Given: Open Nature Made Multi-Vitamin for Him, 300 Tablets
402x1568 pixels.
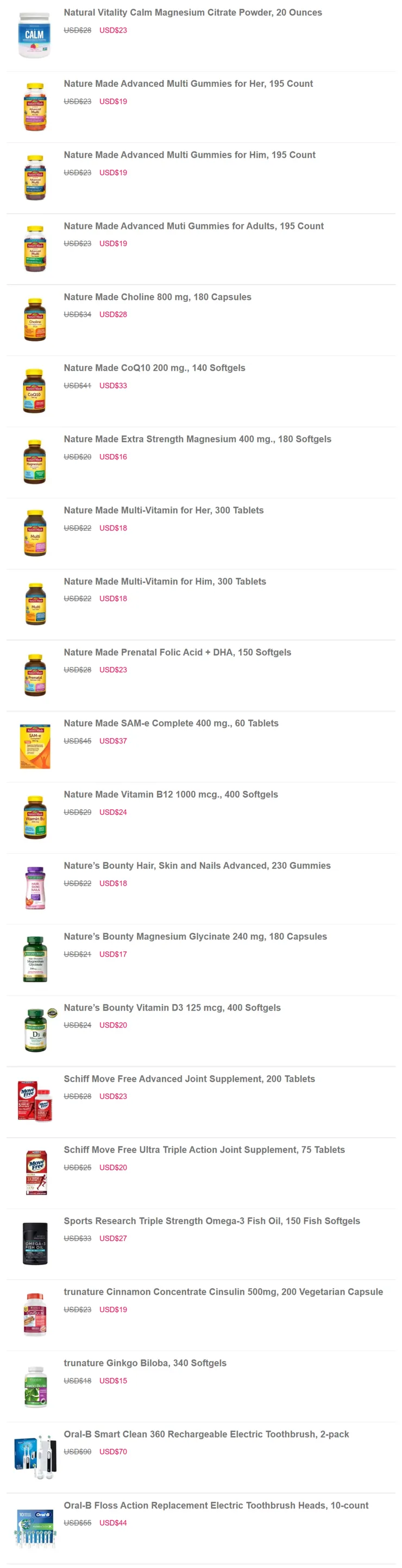Looking at the screenshot, I should (165, 581).
